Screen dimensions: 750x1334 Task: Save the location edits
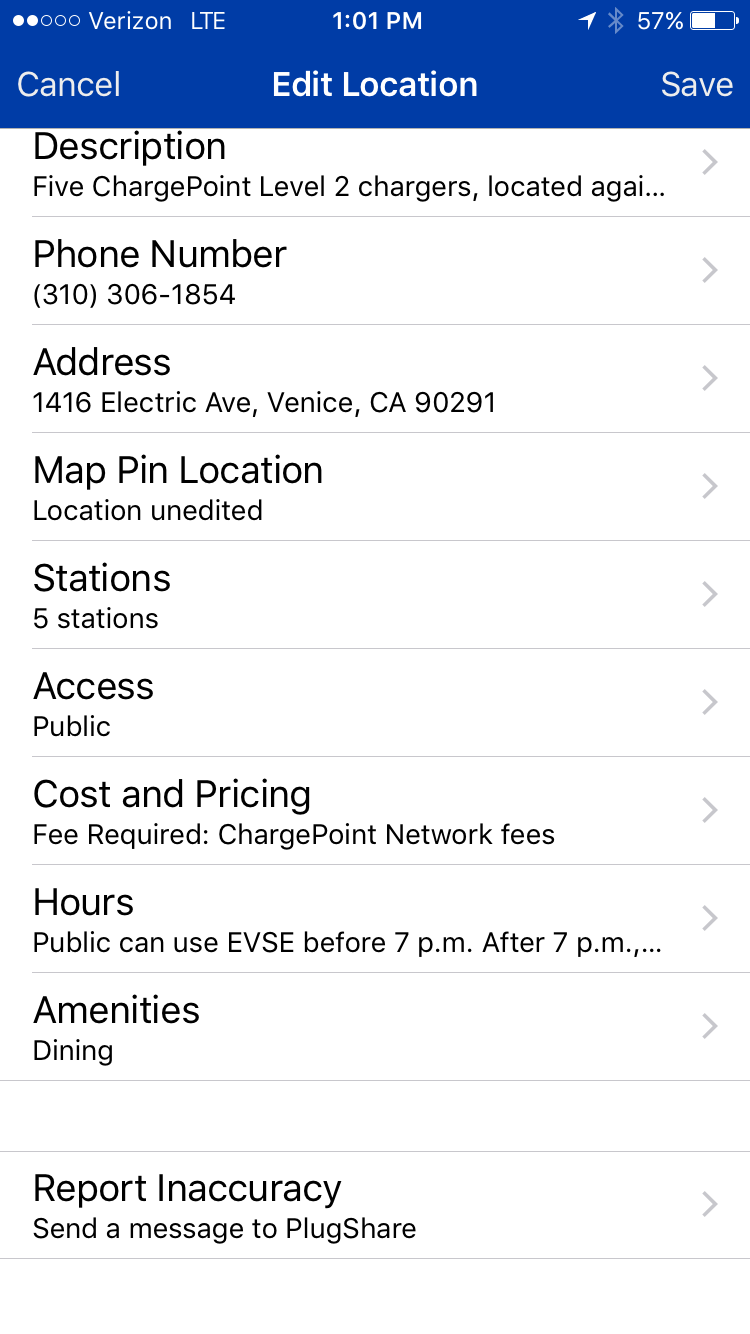point(696,84)
